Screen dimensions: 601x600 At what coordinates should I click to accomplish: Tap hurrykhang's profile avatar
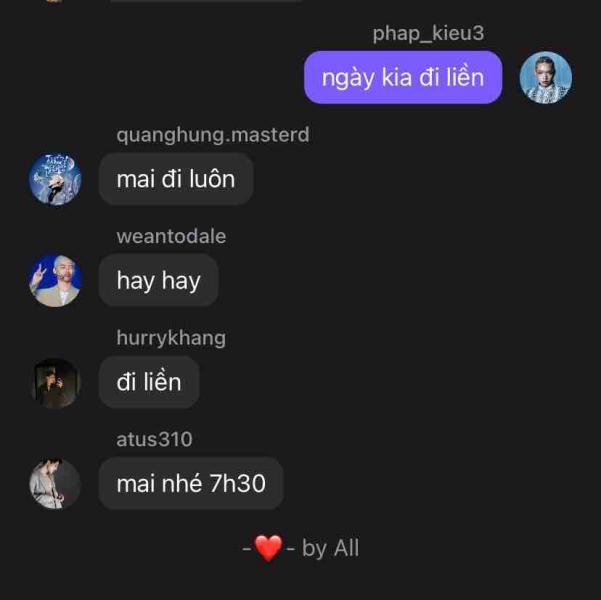[55, 383]
